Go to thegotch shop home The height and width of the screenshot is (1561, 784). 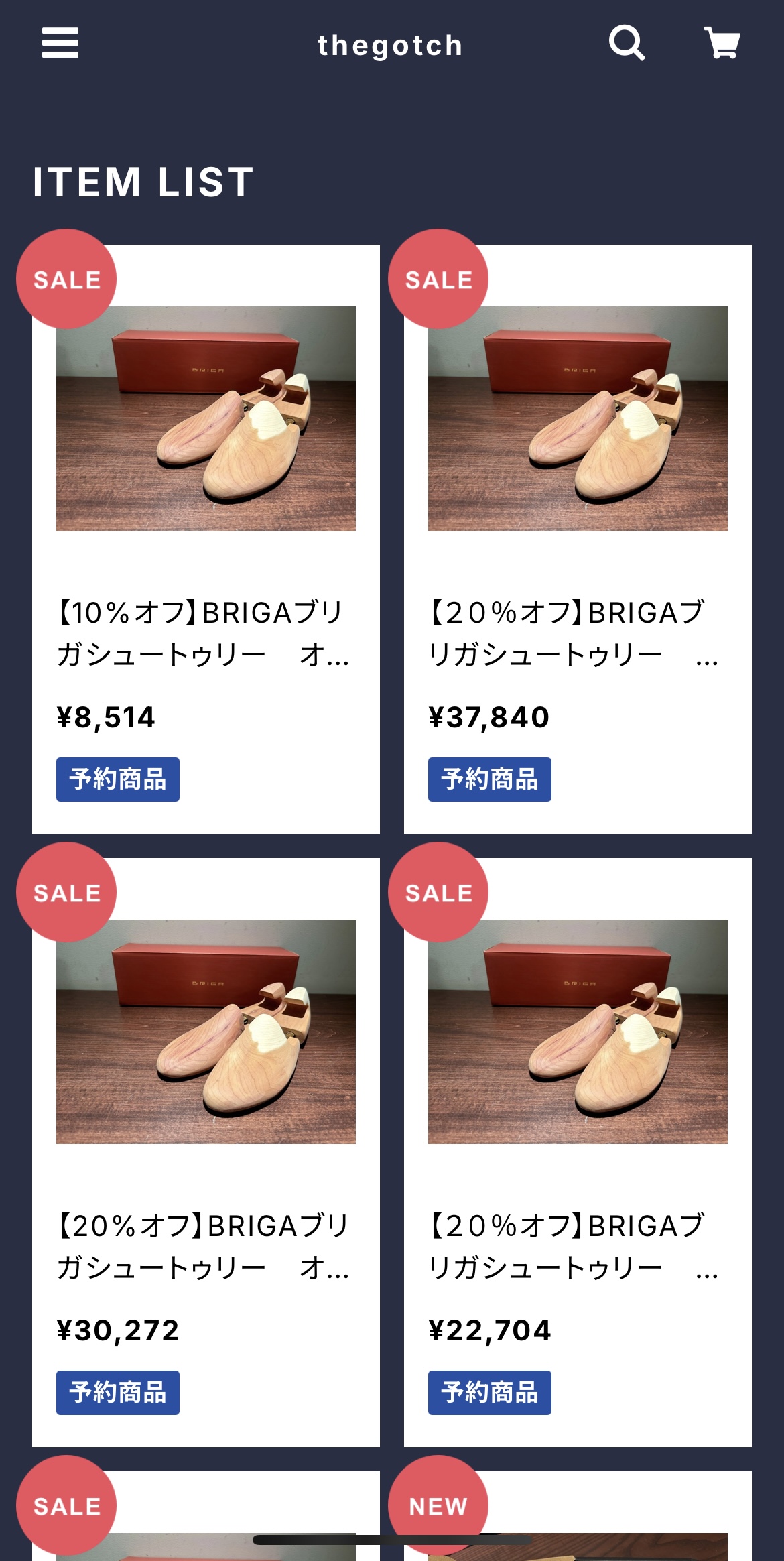390,46
